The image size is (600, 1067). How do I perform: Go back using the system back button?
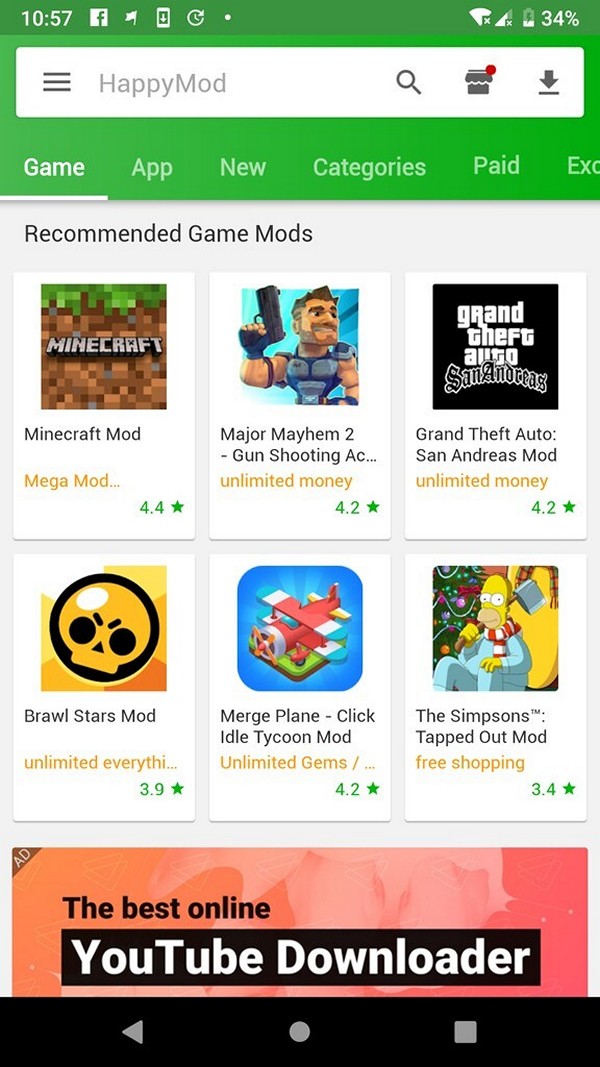click(133, 1032)
